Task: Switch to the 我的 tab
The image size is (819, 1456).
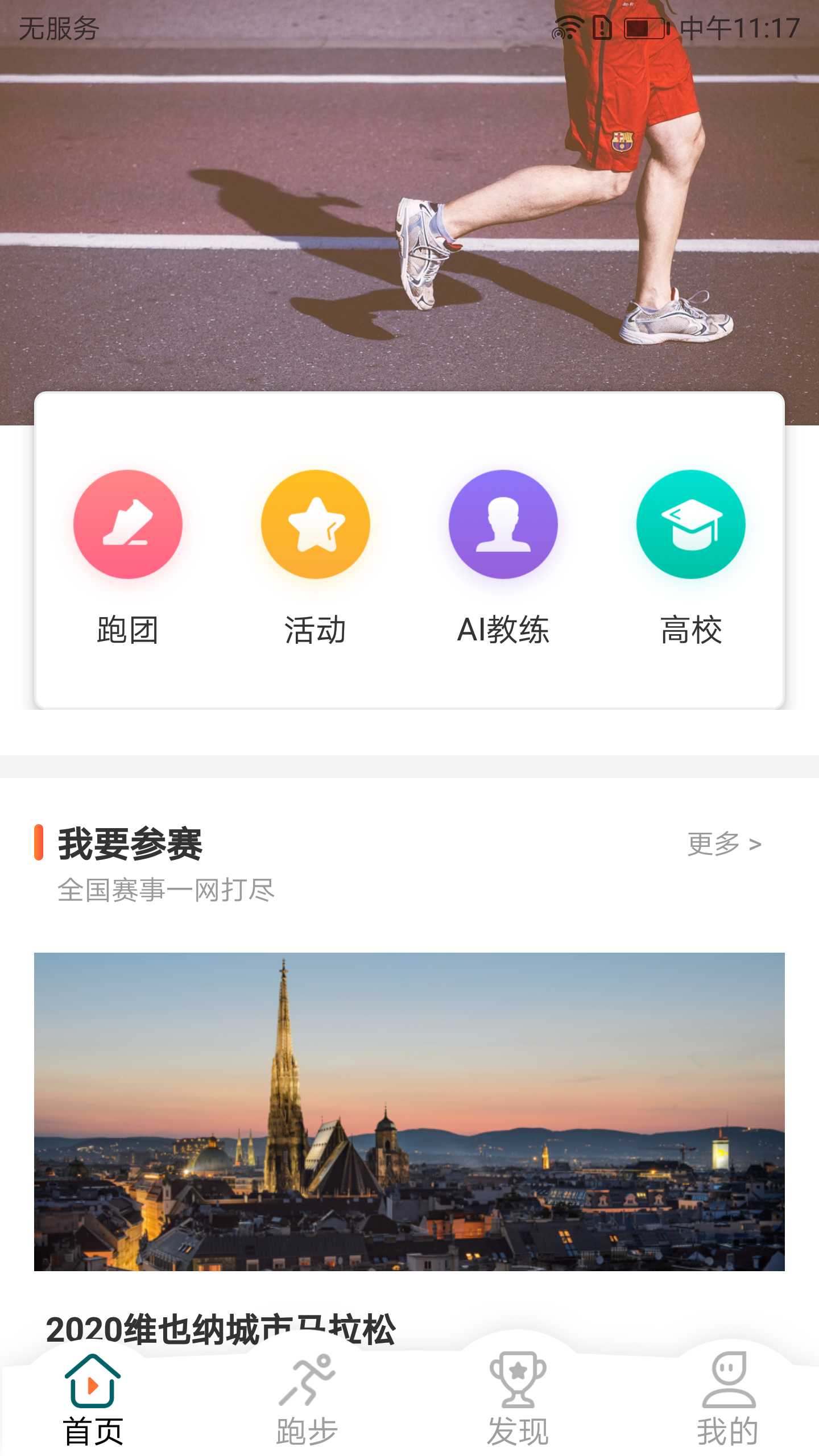Action: coord(728,1400)
